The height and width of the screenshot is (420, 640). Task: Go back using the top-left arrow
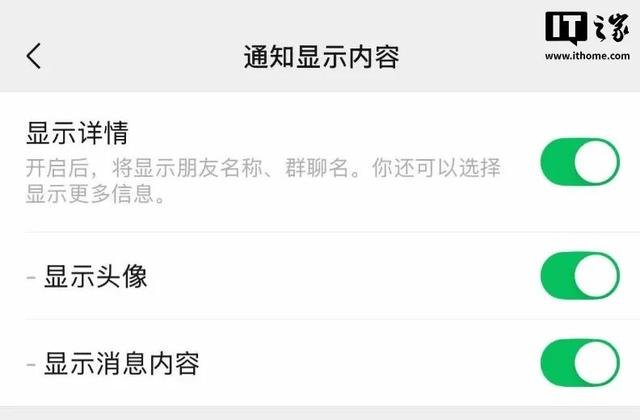[x=34, y=56]
